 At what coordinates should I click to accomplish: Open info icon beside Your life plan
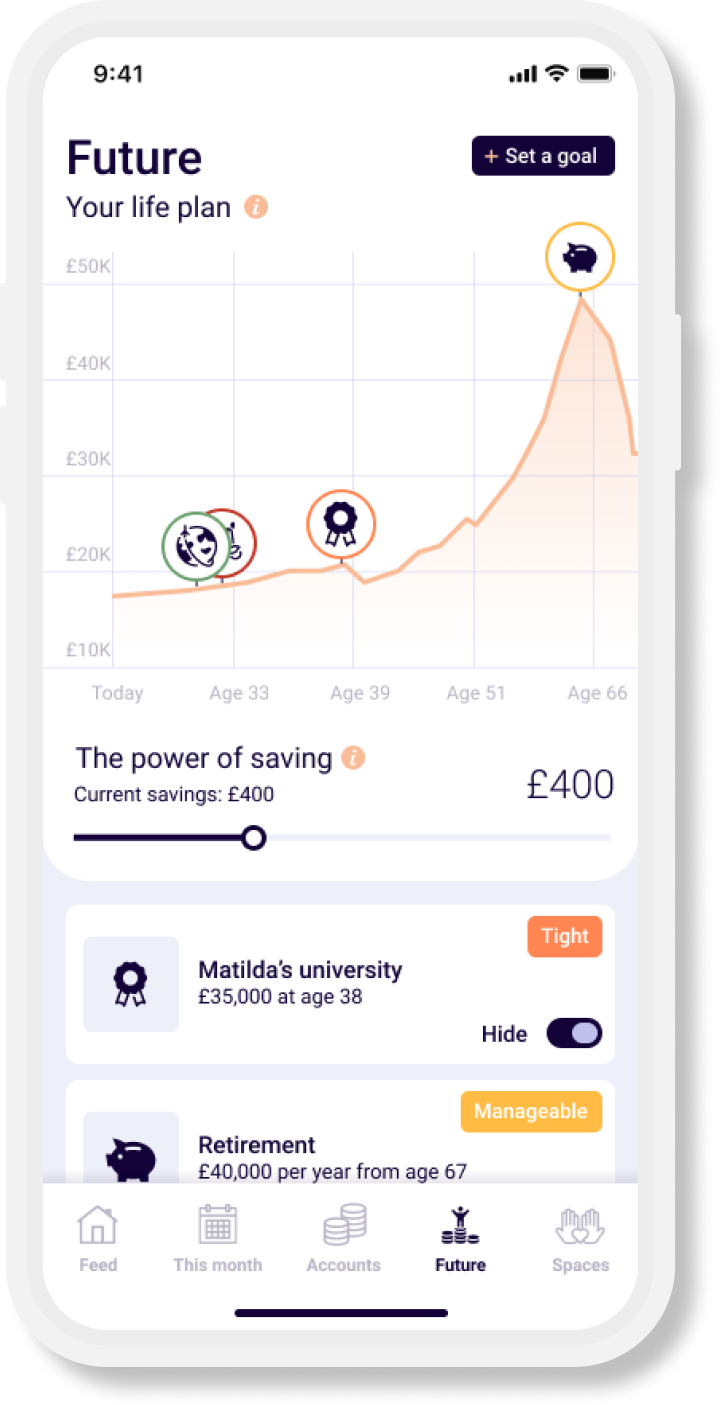(x=256, y=208)
